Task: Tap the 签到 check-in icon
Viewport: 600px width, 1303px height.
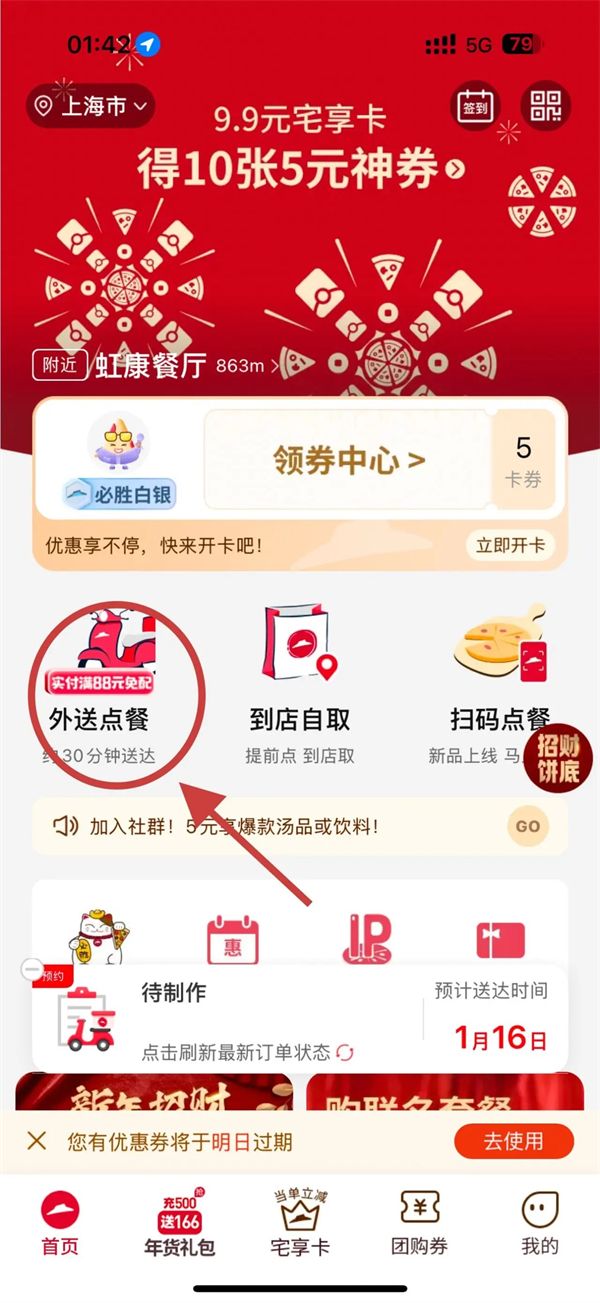Action: pyautogui.click(x=475, y=106)
